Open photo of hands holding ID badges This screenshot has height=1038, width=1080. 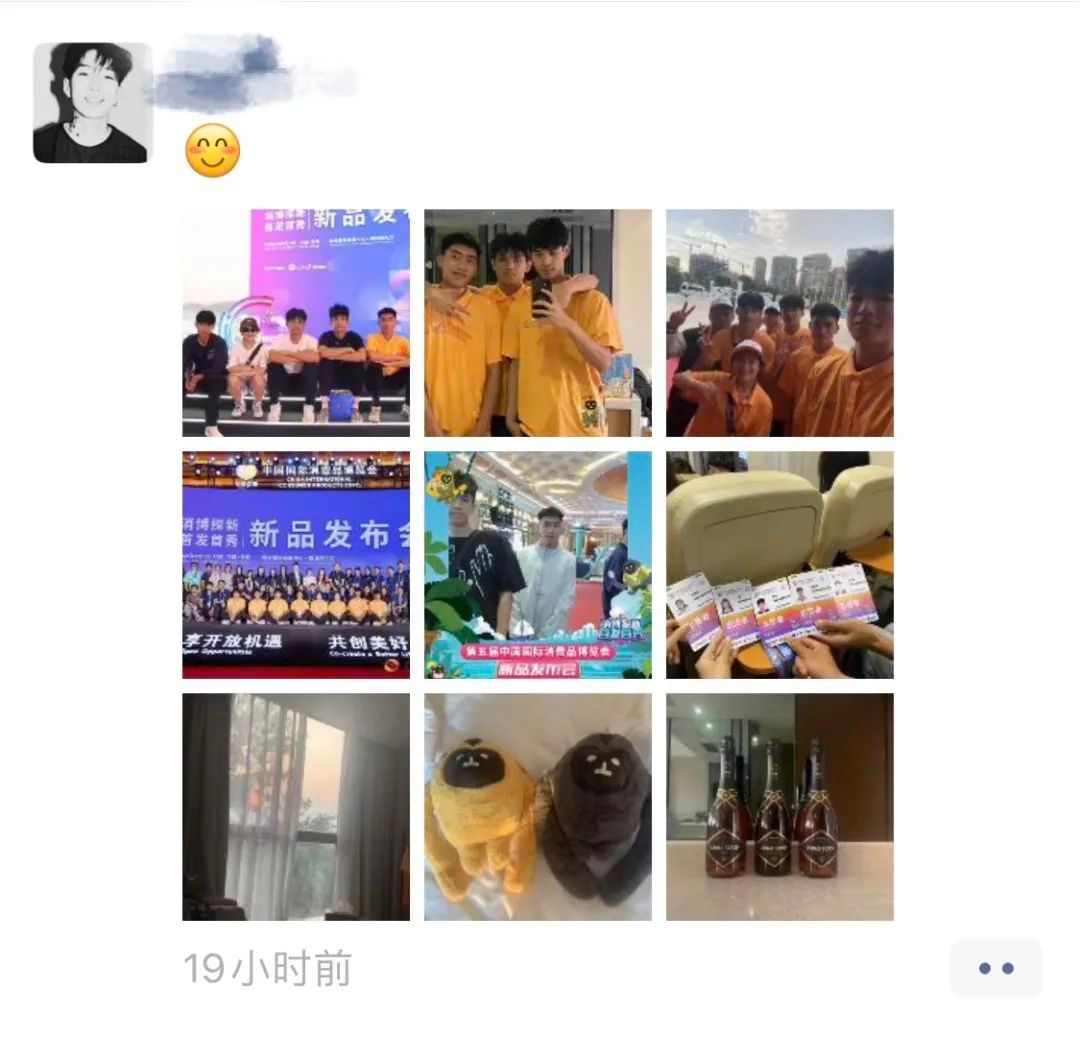coord(779,564)
